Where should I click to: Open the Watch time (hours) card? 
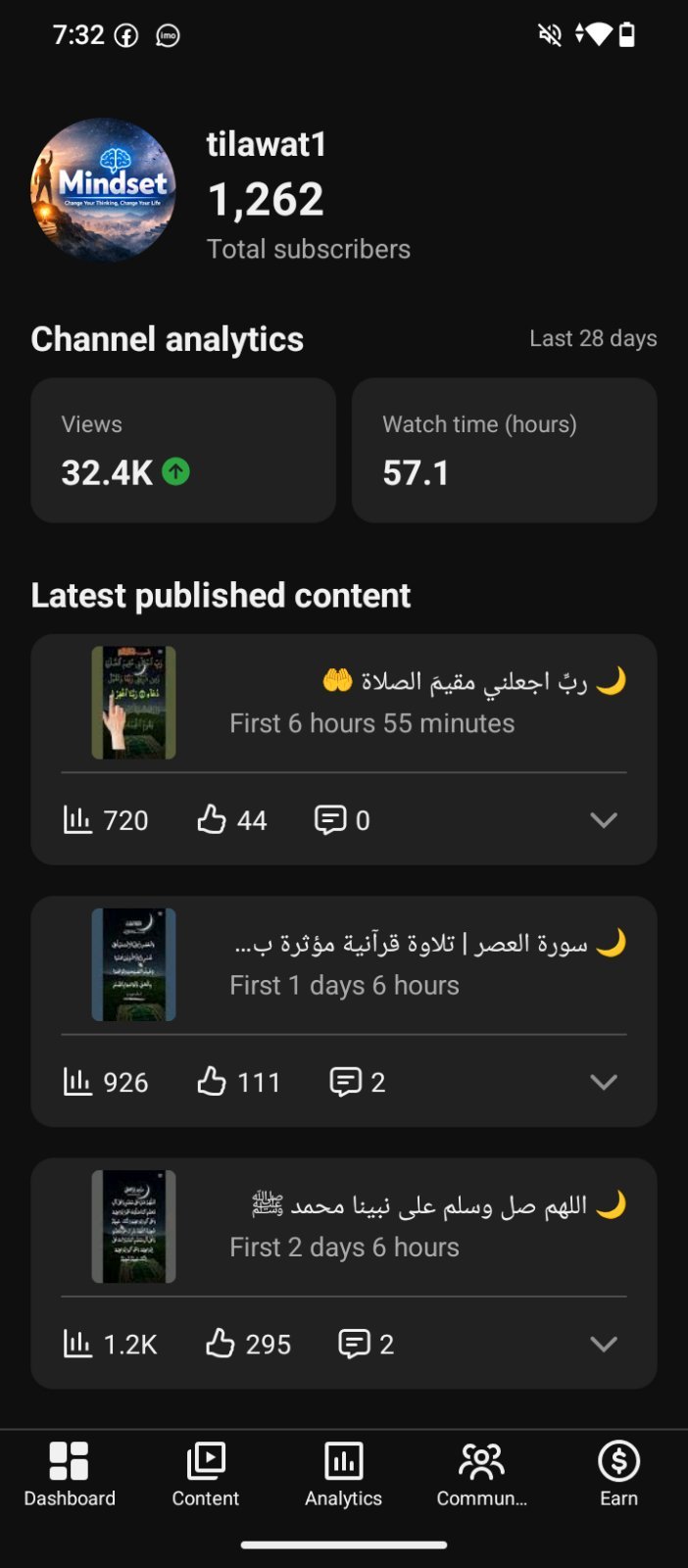point(504,450)
